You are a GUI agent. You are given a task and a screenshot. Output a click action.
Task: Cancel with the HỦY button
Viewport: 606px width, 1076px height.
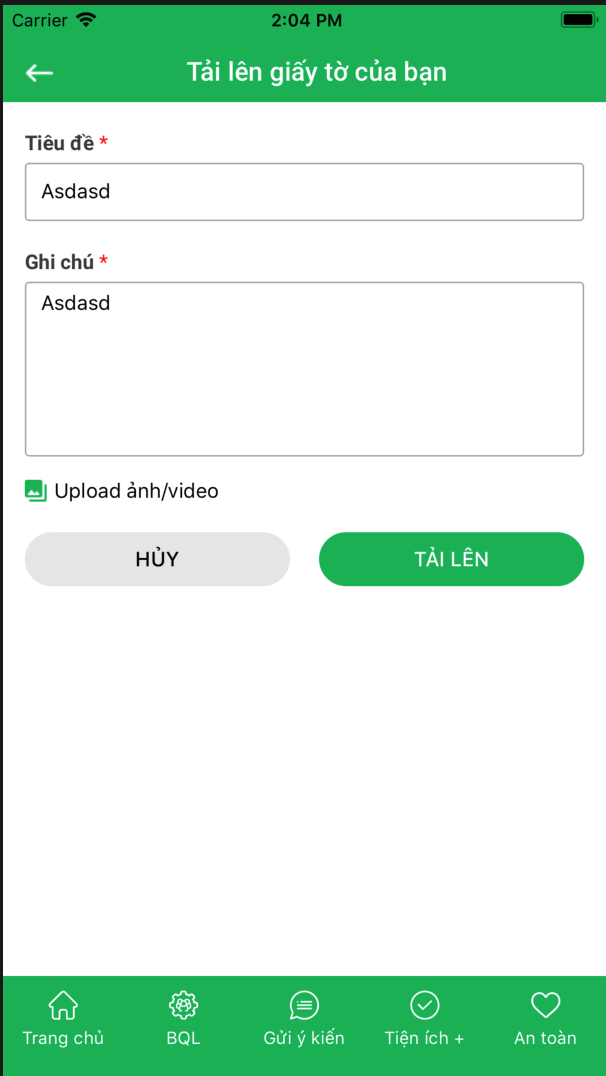[x=157, y=559]
